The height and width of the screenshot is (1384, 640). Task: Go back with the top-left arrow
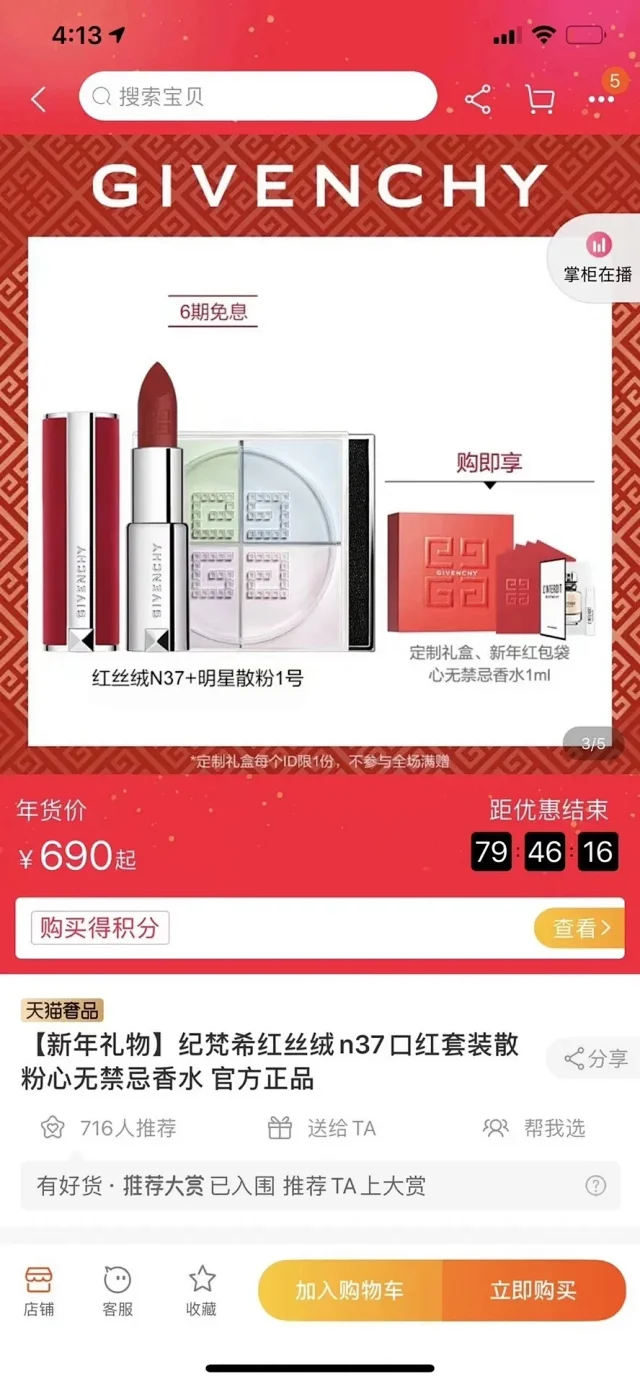[x=39, y=99]
